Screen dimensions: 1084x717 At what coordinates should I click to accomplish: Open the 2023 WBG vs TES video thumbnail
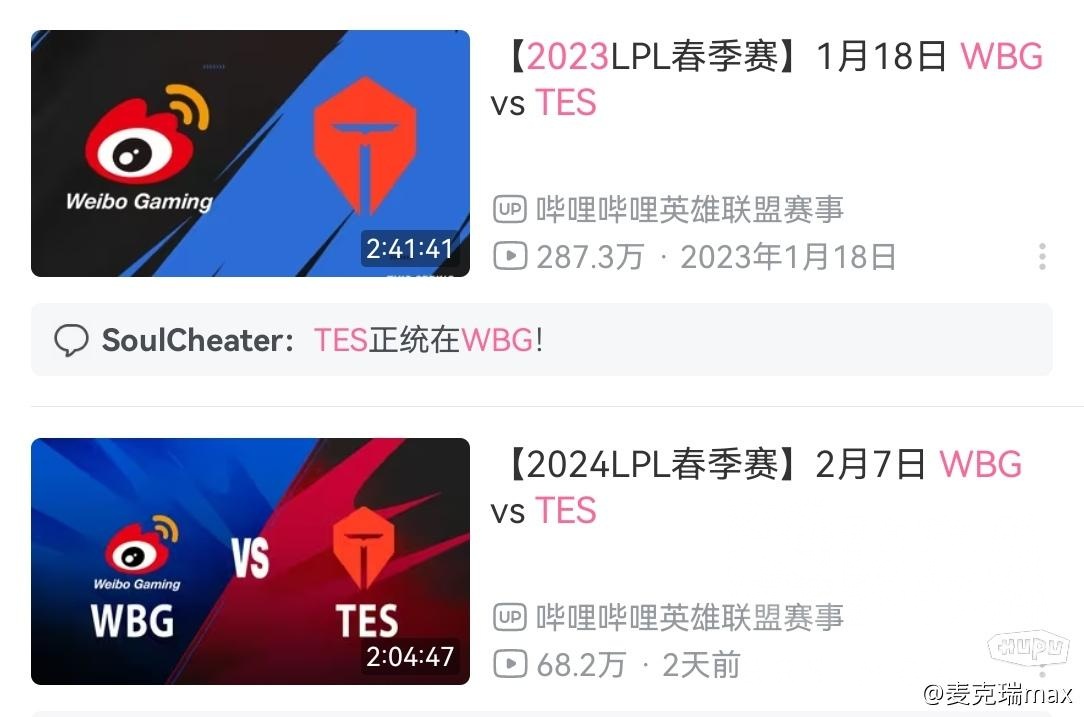pos(250,153)
